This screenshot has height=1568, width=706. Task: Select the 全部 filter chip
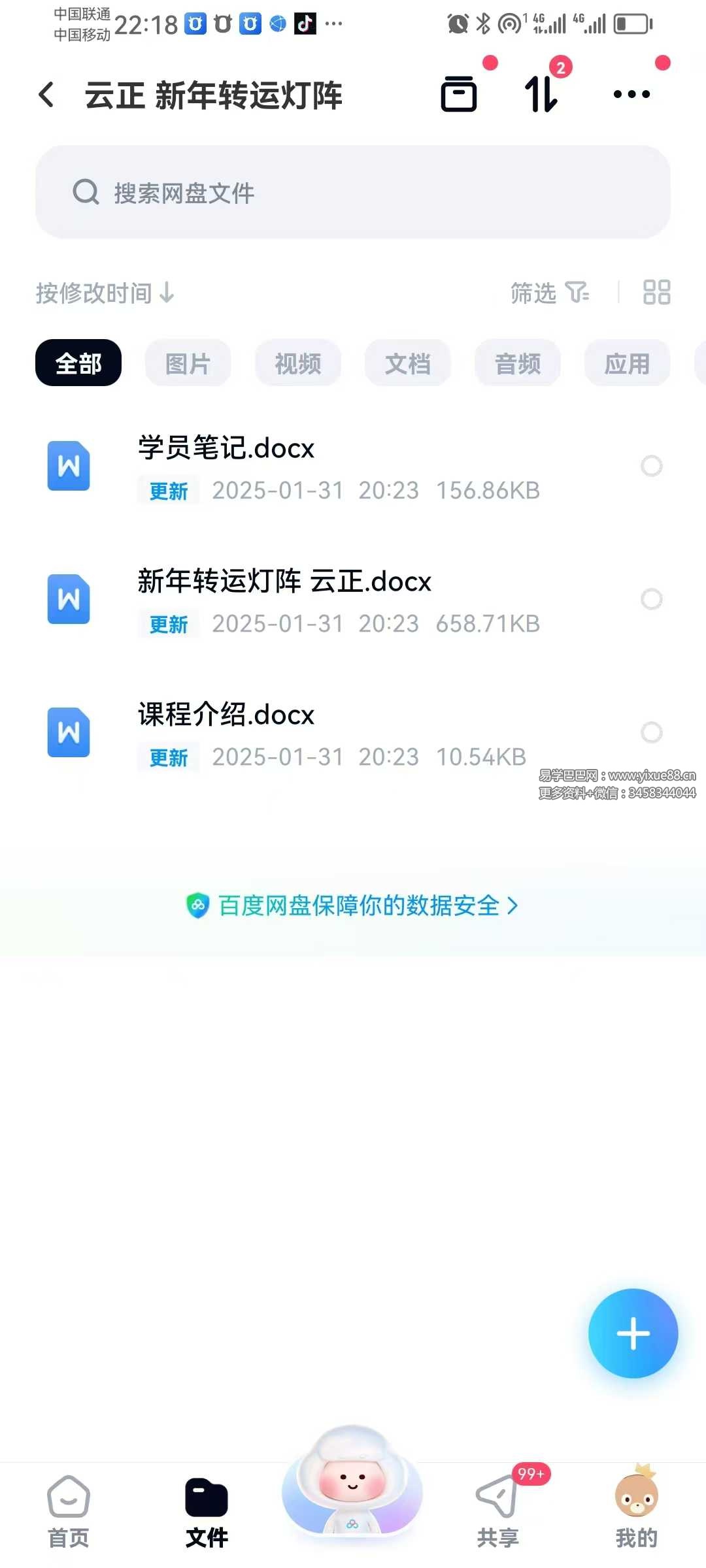(x=78, y=363)
